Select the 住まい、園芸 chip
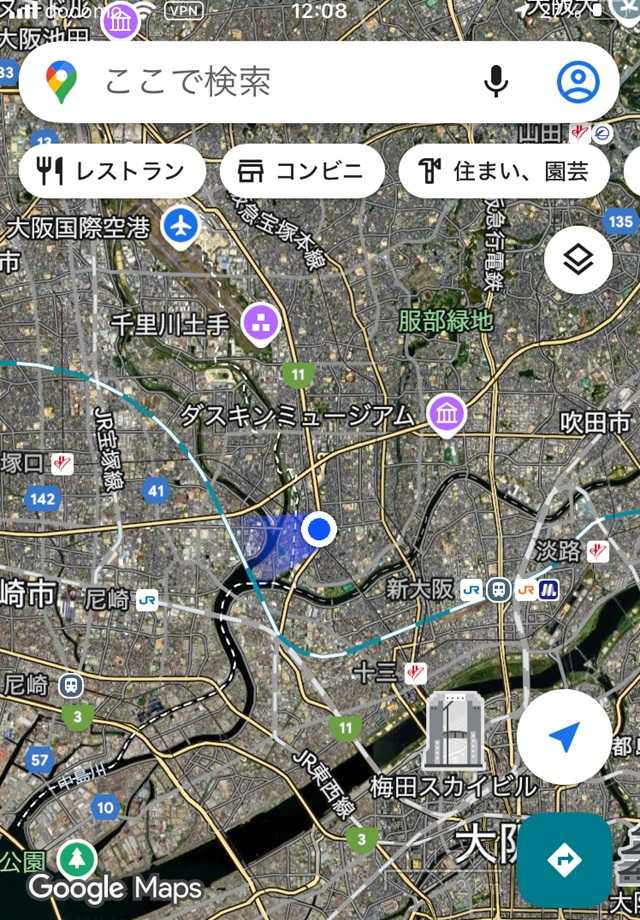The width and height of the screenshot is (640, 920). [504, 171]
